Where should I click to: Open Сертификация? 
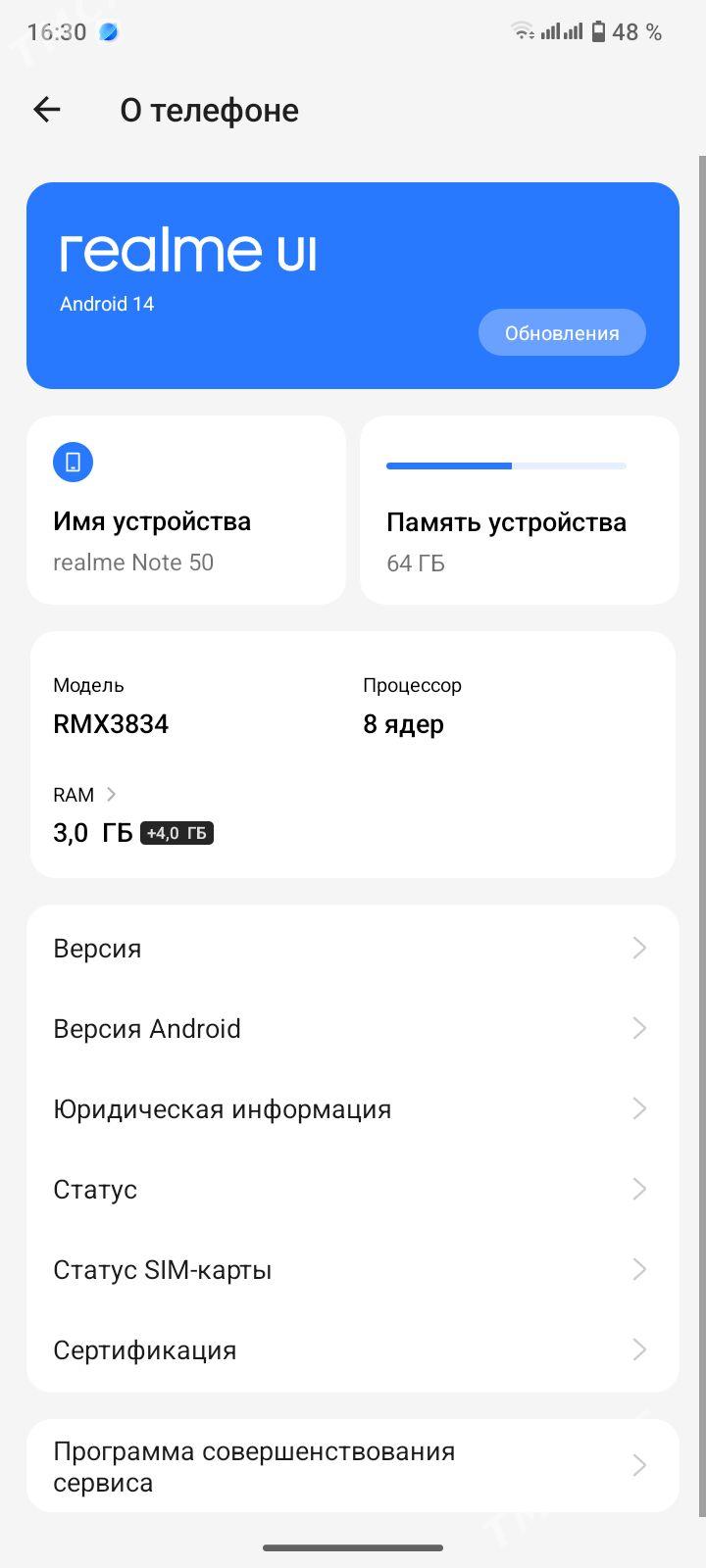coord(352,1349)
